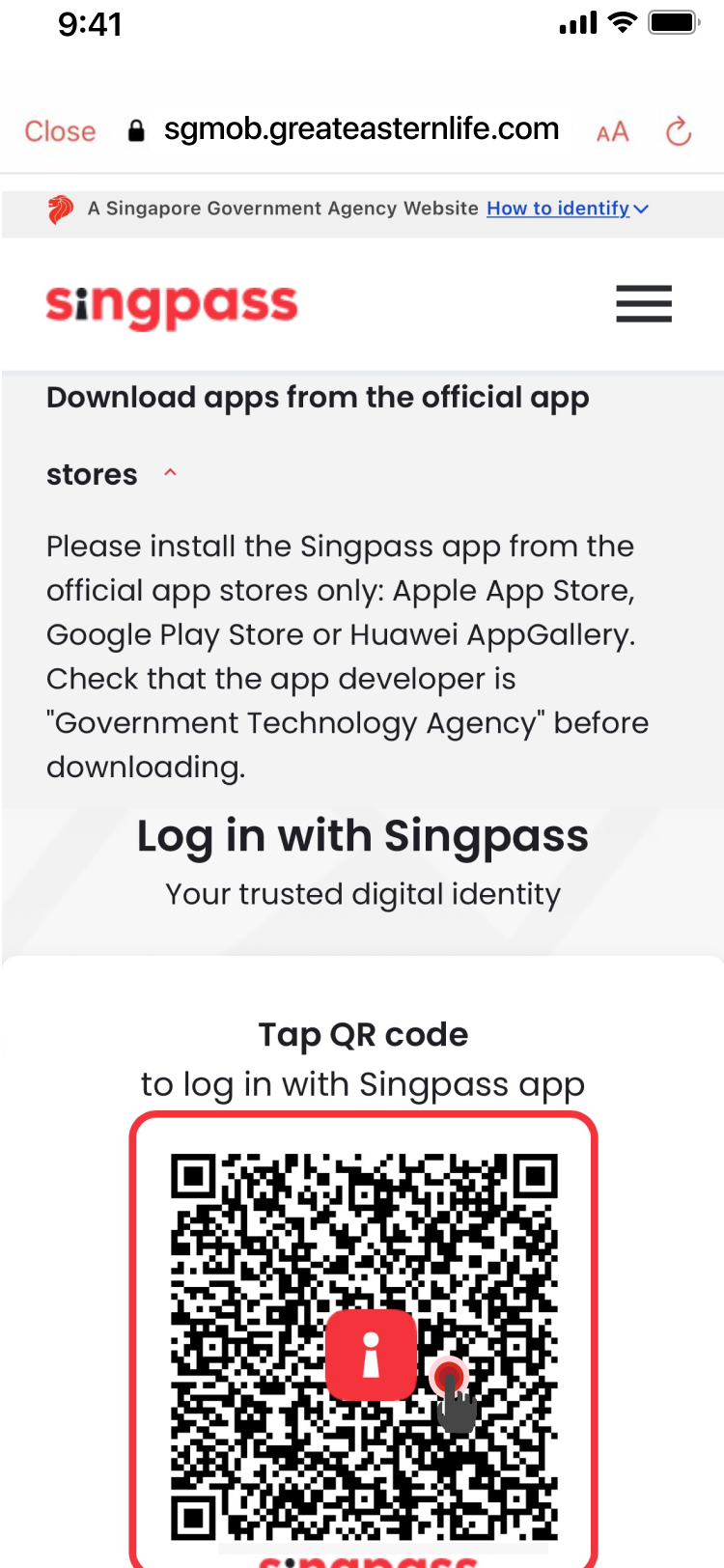Collapse Download apps from official stores section
This screenshot has width=724, height=1568.
171,473
